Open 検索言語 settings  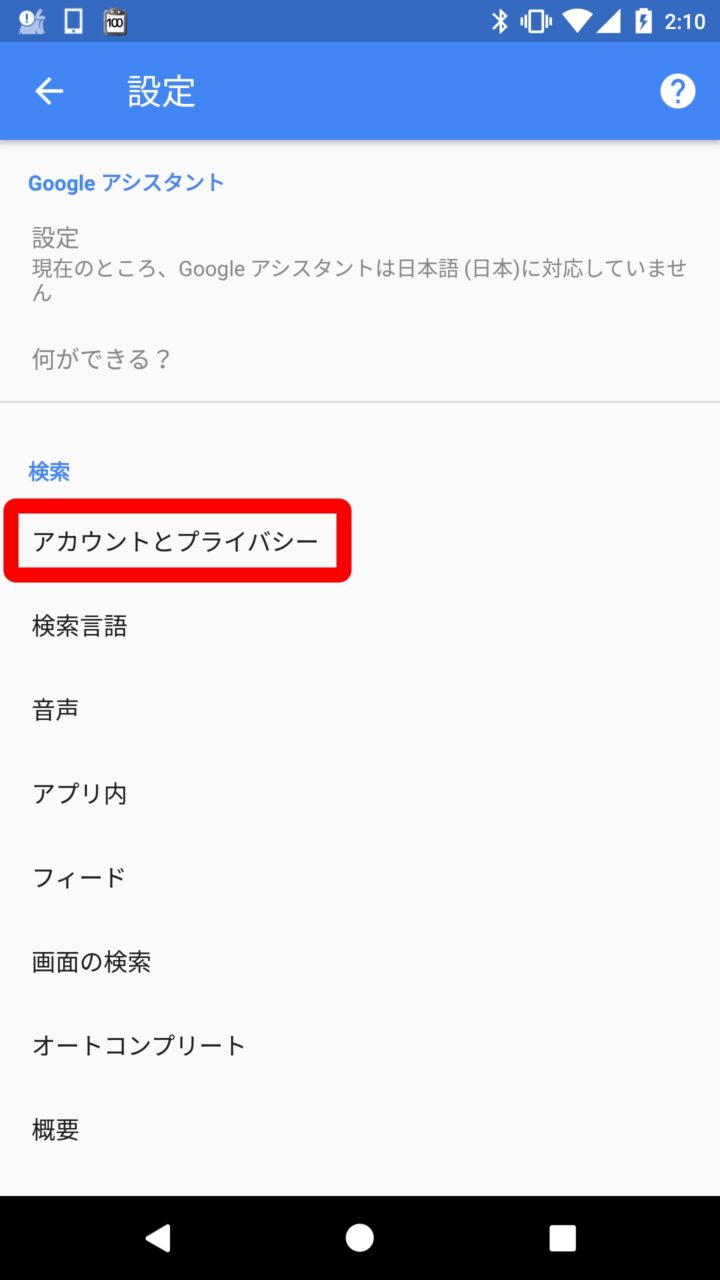pyautogui.click(x=80, y=626)
